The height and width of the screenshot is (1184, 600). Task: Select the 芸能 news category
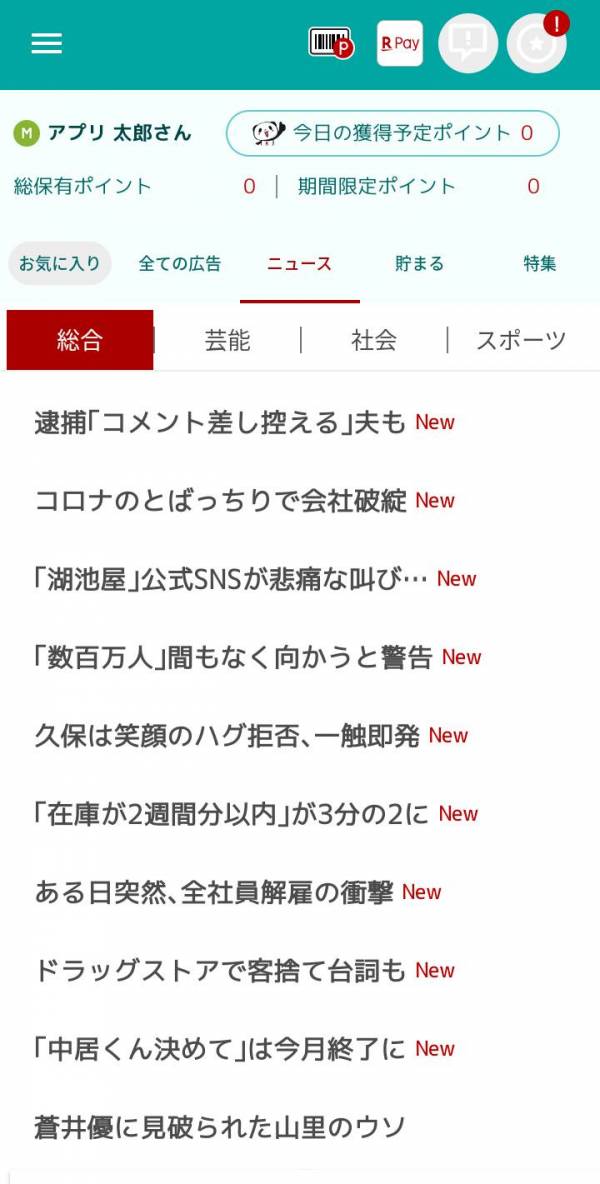click(227, 341)
